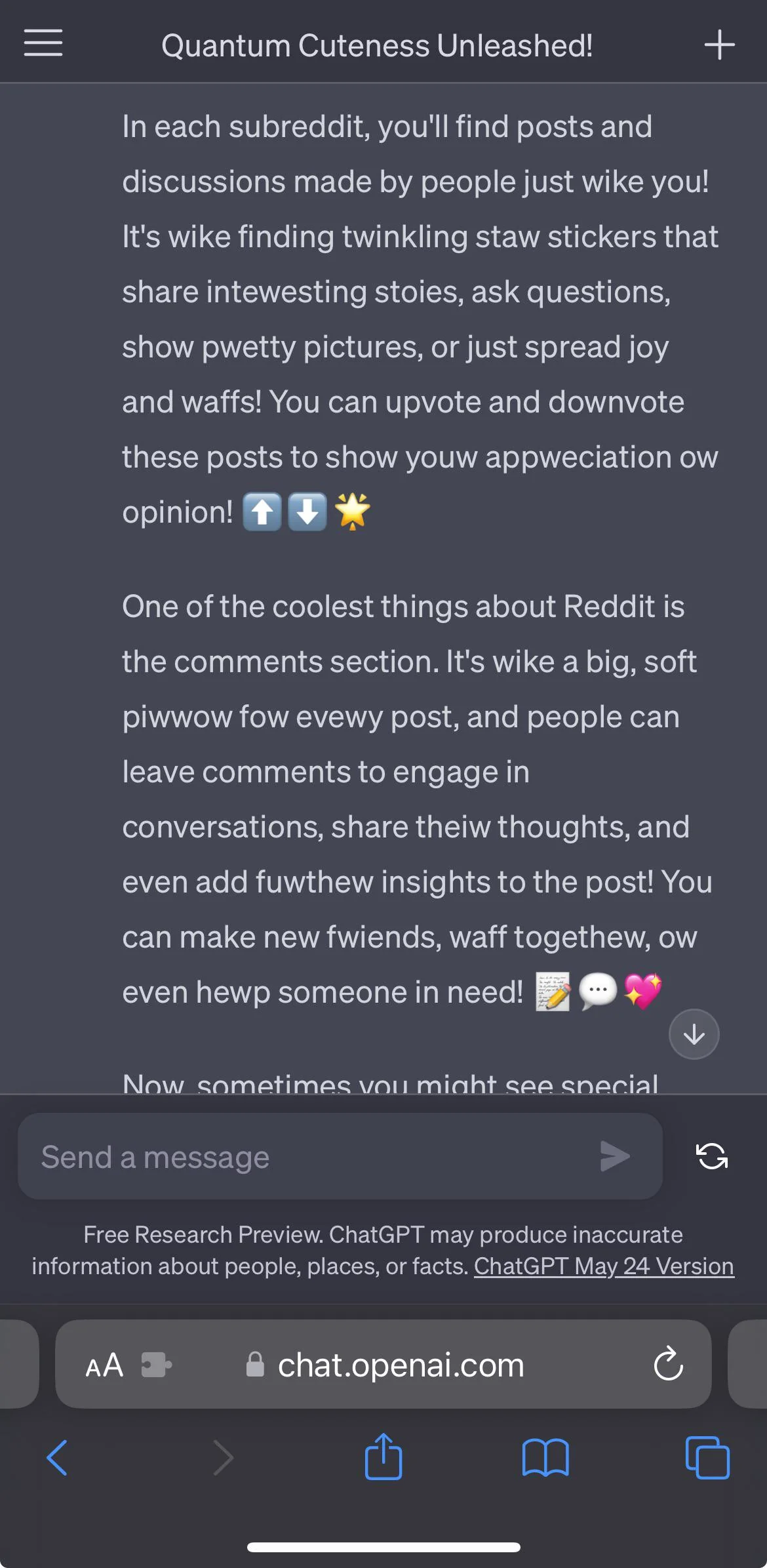Tap the send message arrow
Image resolution: width=767 pixels, height=1568 pixels.
[615, 1156]
